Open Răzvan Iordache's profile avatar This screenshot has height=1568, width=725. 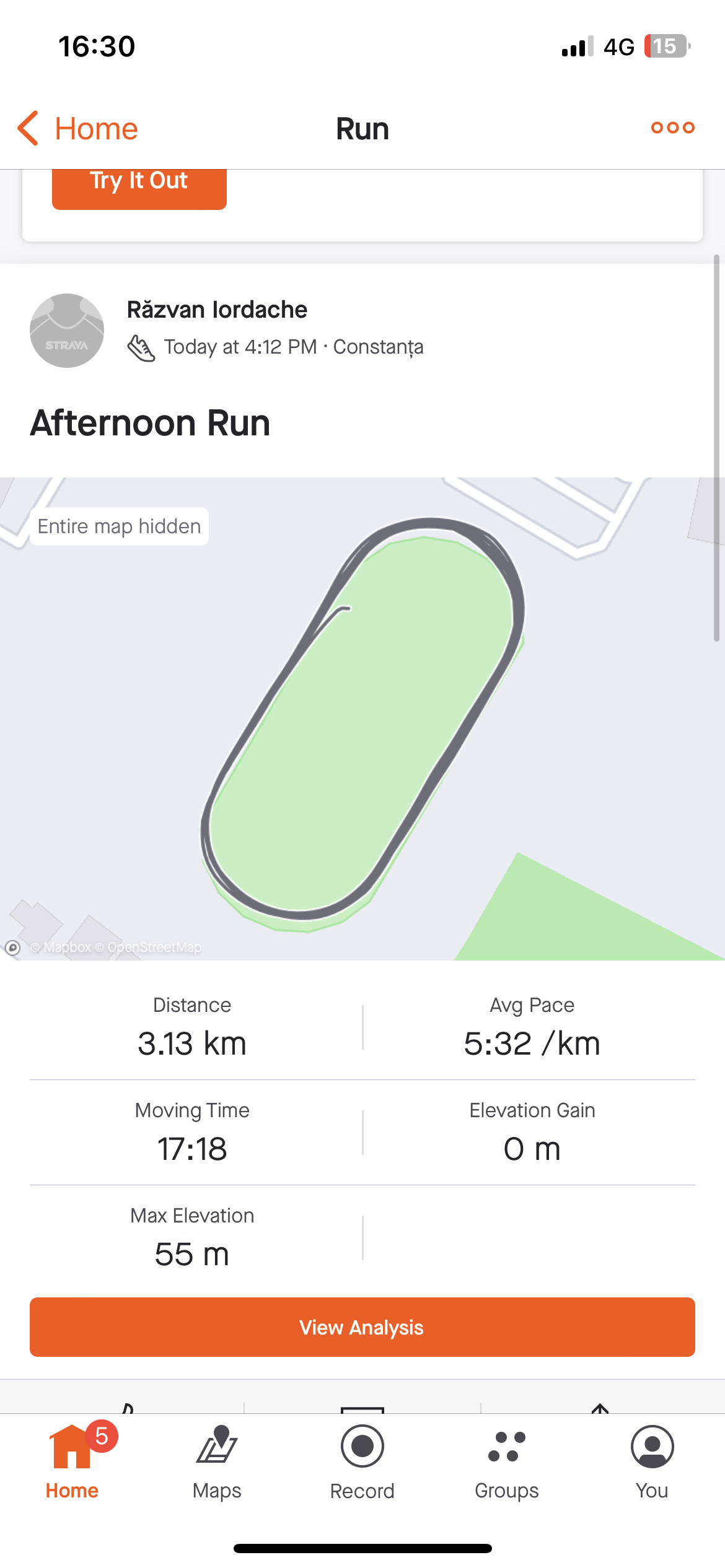point(67,331)
